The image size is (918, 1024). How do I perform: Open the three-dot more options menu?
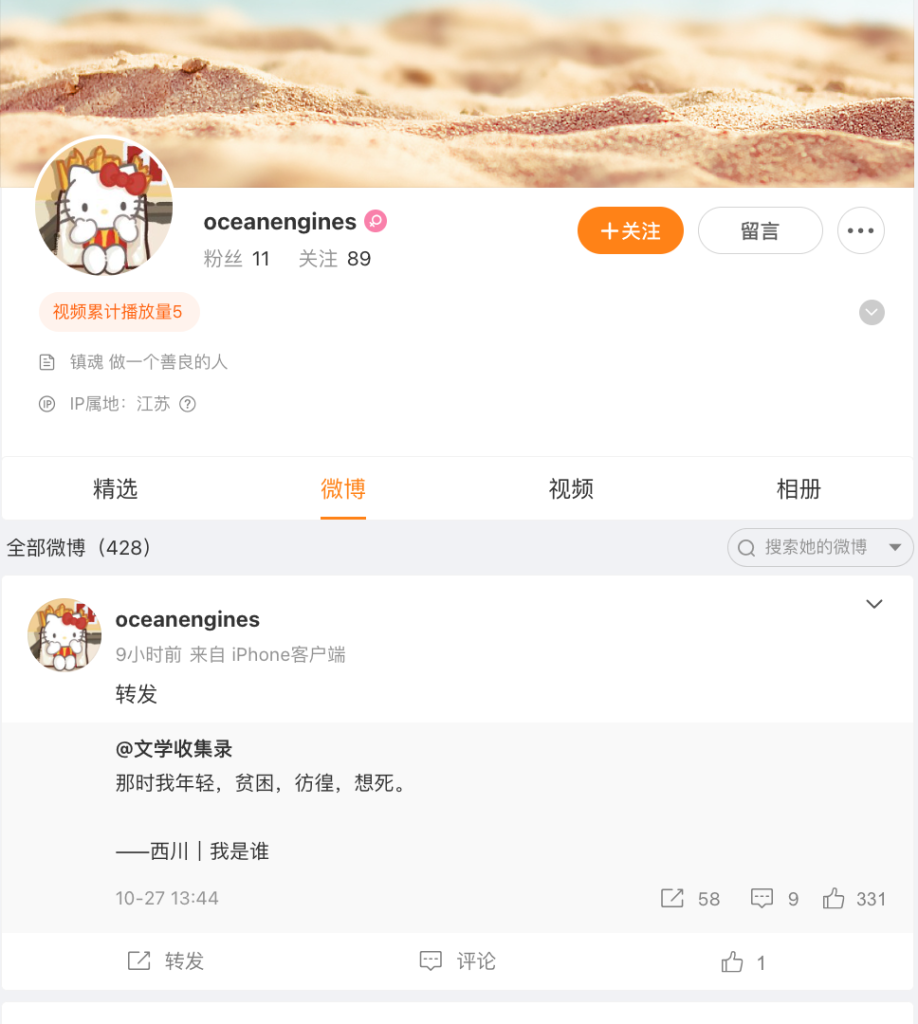click(860, 231)
